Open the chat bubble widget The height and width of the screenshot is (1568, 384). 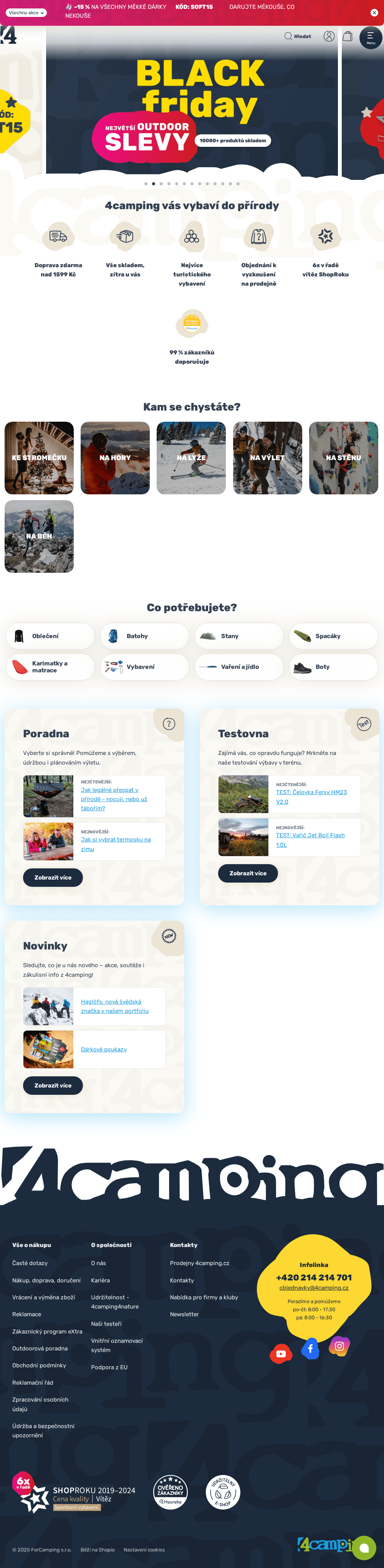pos(364,1548)
